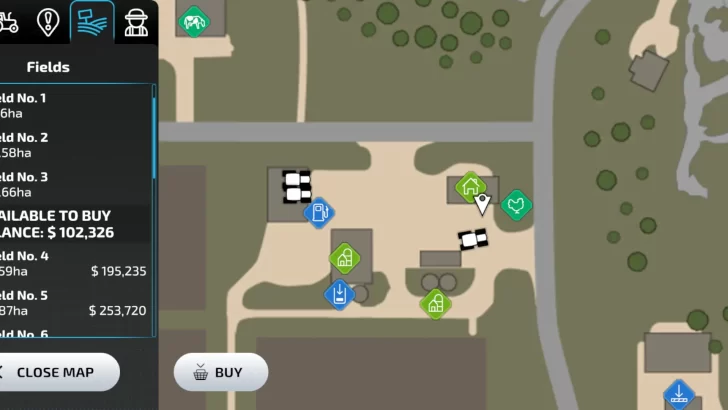Tap the farmhouse home map marker
728x410 pixels.
pyautogui.click(x=471, y=186)
